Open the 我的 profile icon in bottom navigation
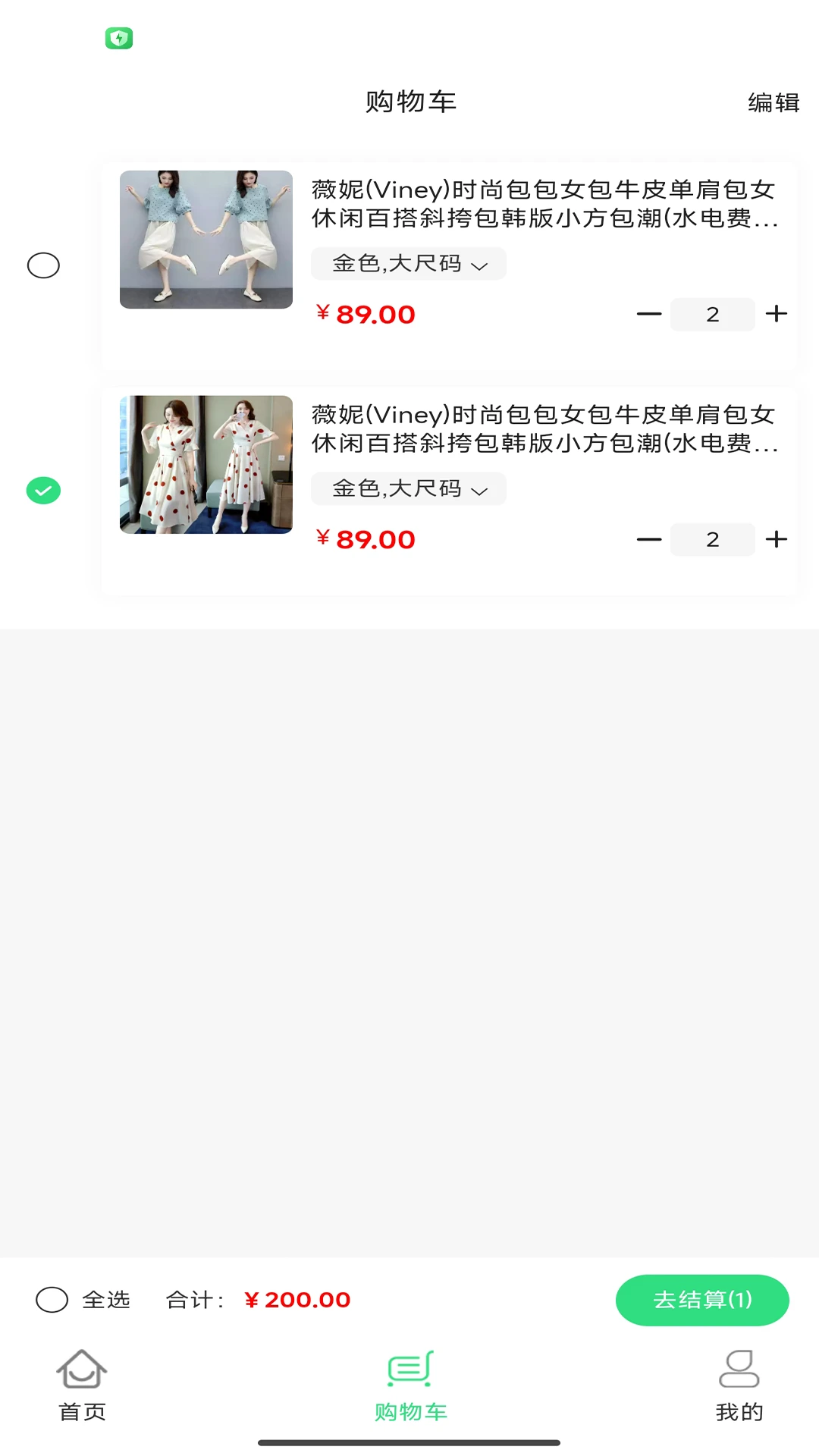This screenshot has width=819, height=1456. click(x=740, y=1373)
